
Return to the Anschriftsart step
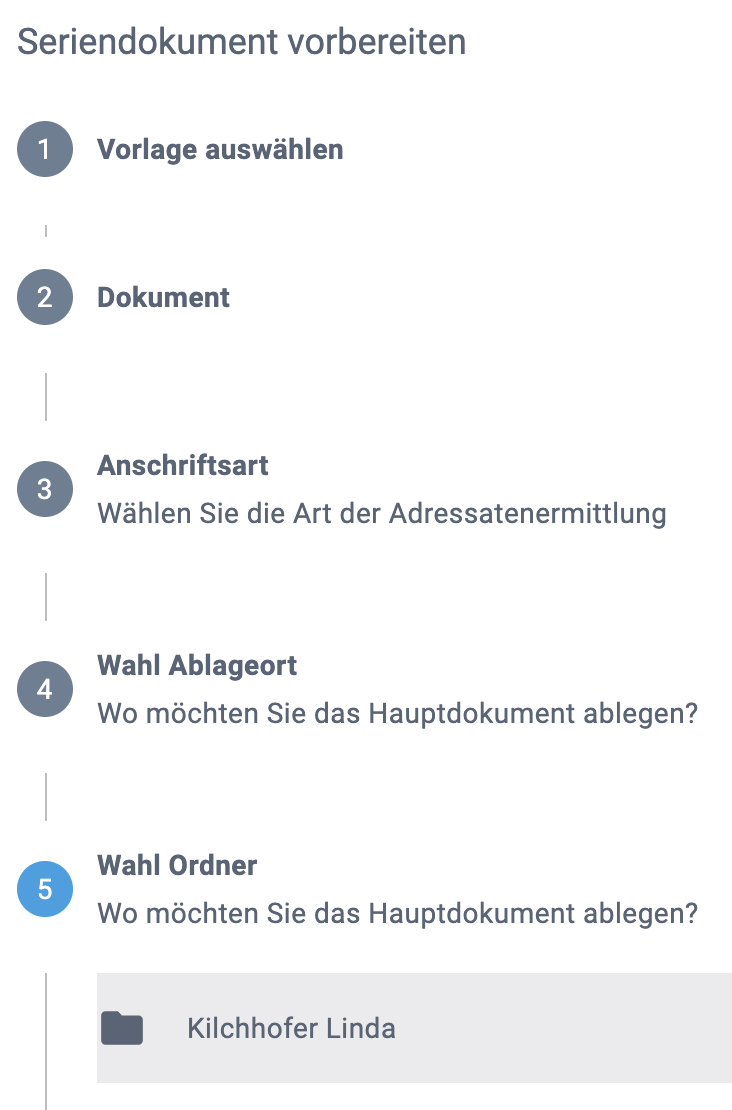(x=183, y=466)
